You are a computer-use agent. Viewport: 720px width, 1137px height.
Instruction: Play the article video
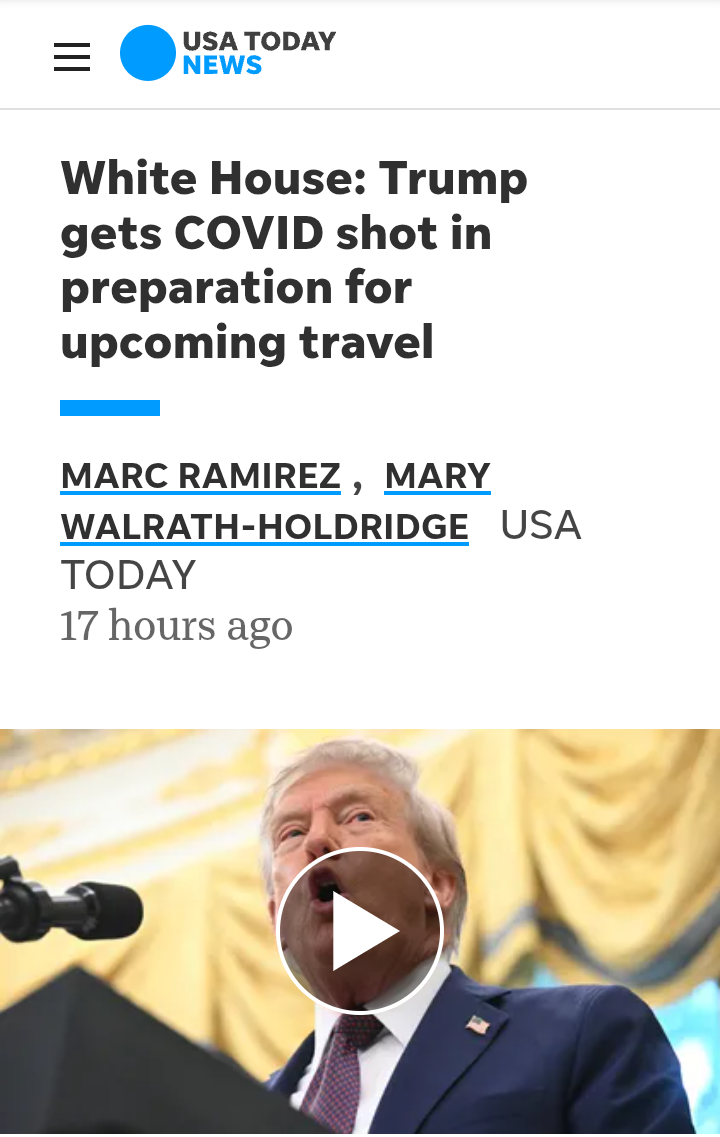(x=360, y=931)
